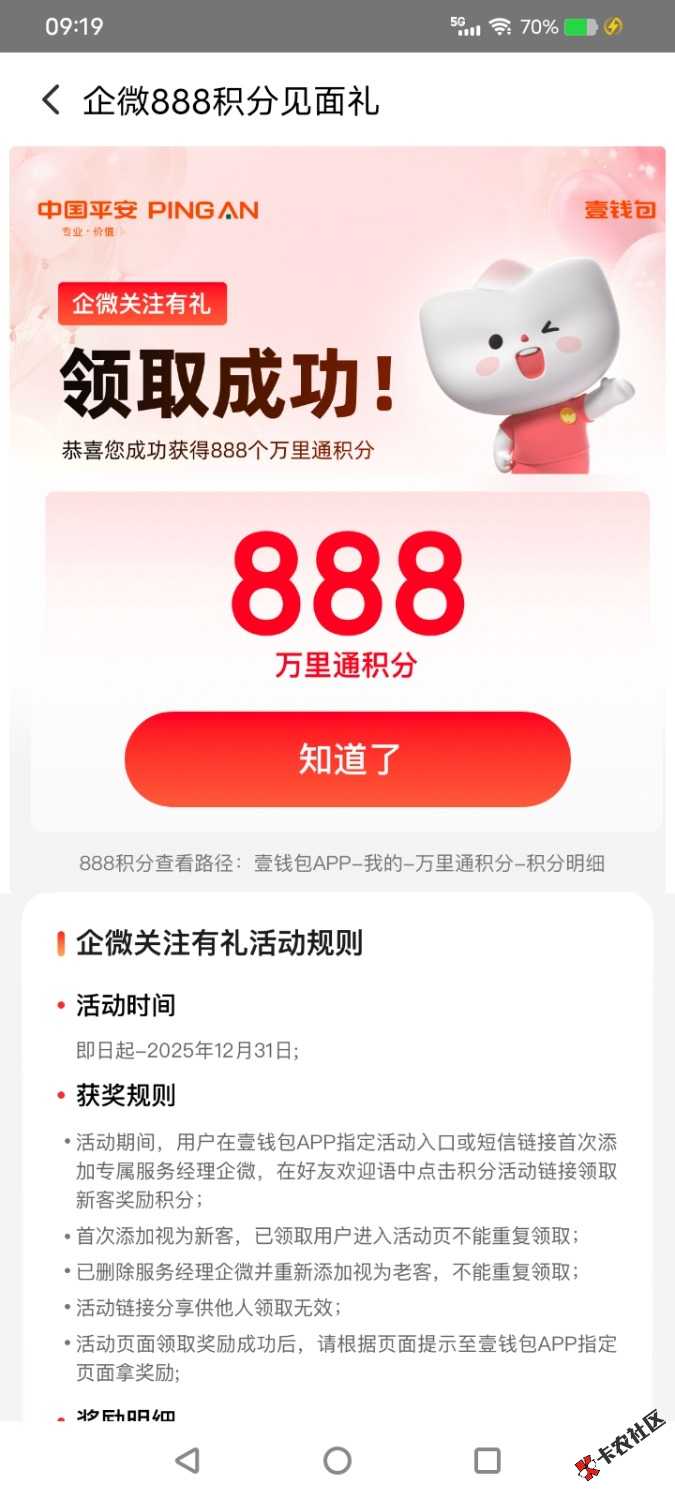Go back using the header arrow

pos(51,101)
